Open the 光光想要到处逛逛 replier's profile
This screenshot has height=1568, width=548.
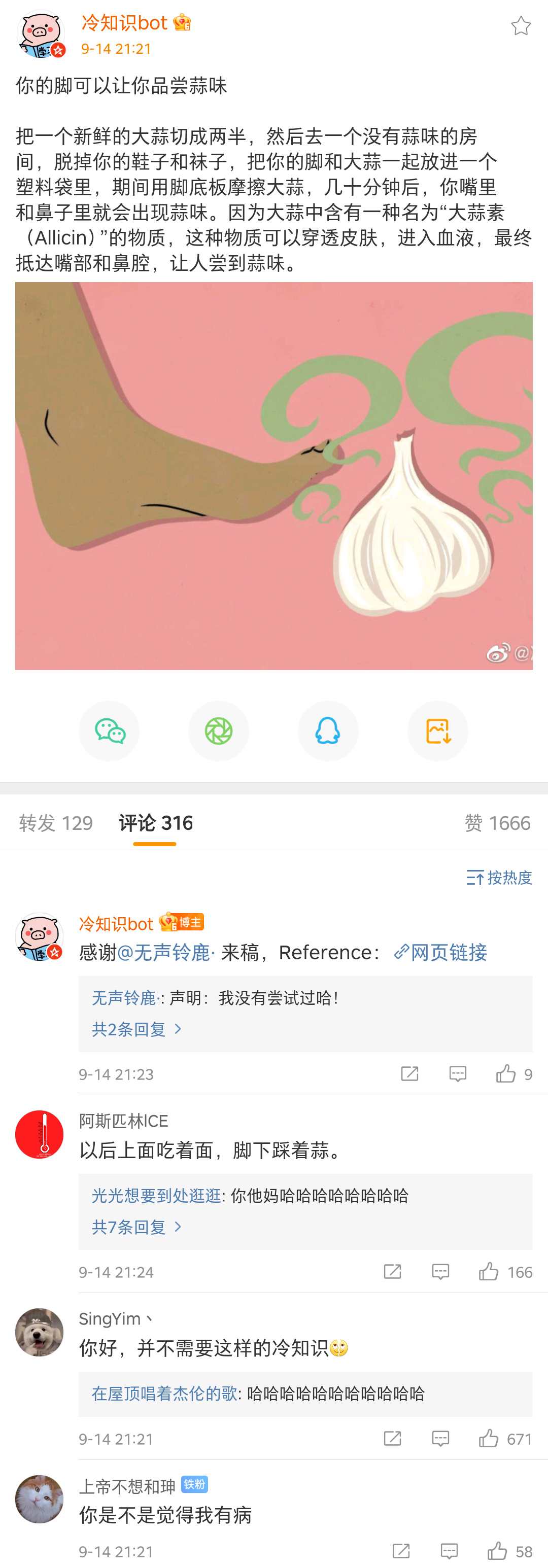coord(156,1196)
